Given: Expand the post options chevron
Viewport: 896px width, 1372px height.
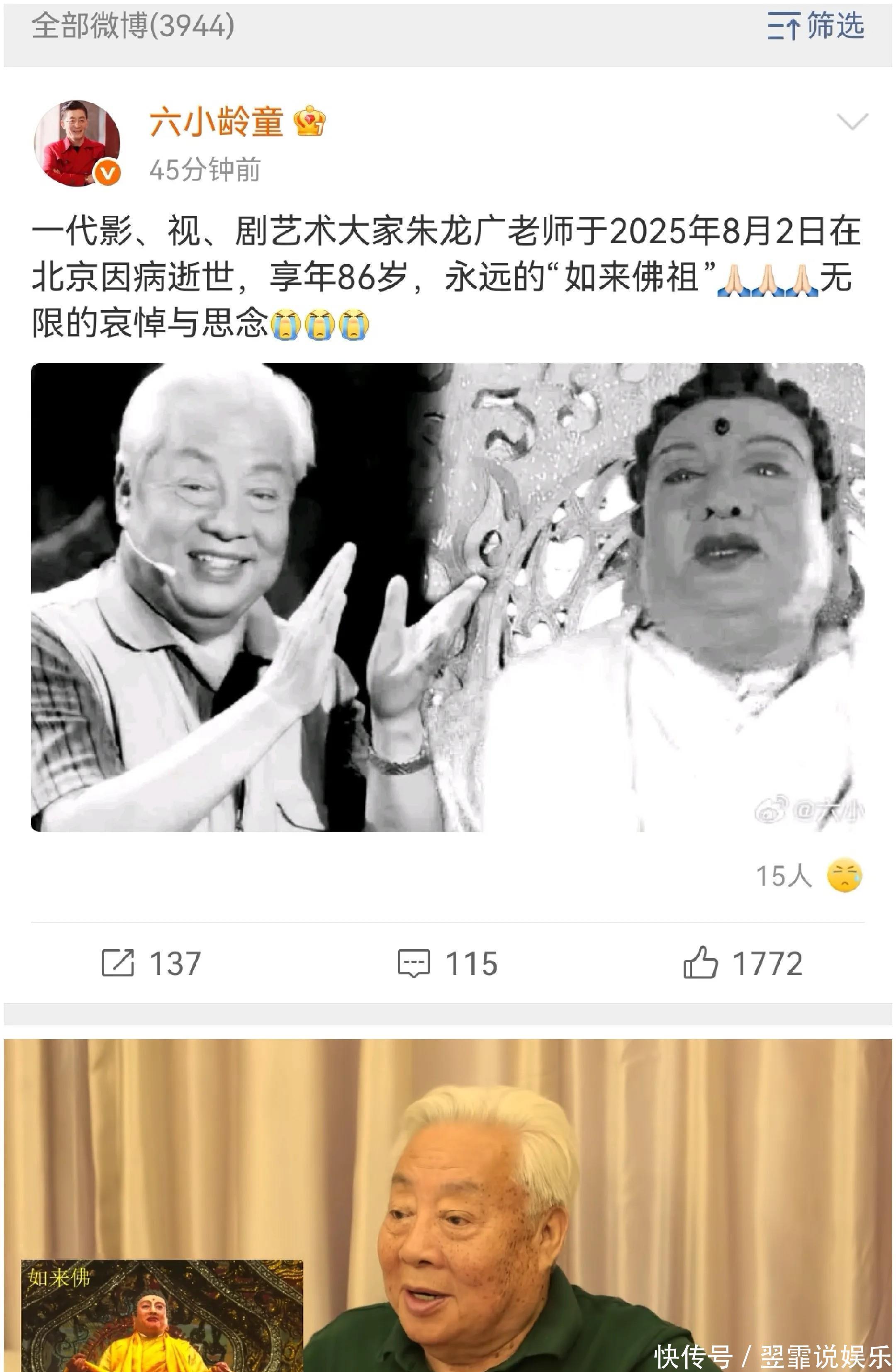Looking at the screenshot, I should [x=852, y=121].
